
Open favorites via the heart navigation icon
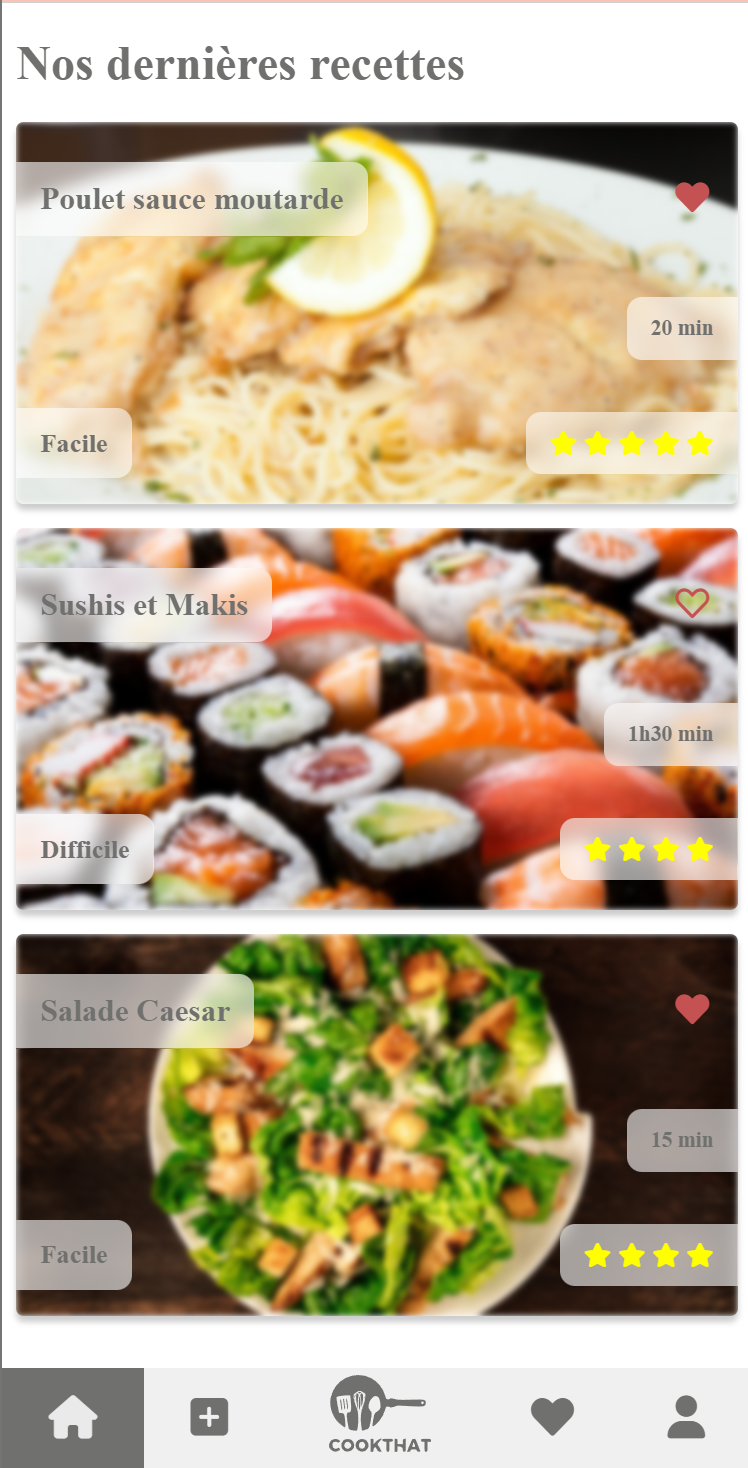553,1415
